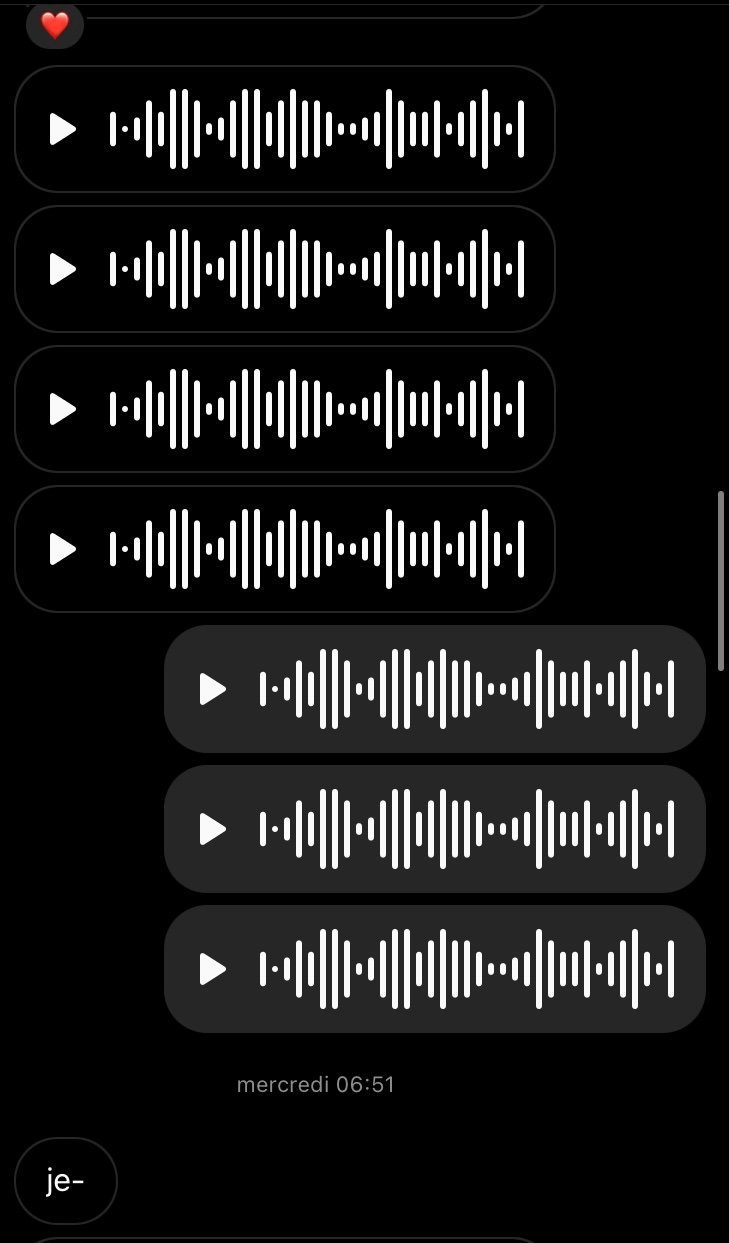
Task: Open the red heart reaction
Action: tap(54, 24)
